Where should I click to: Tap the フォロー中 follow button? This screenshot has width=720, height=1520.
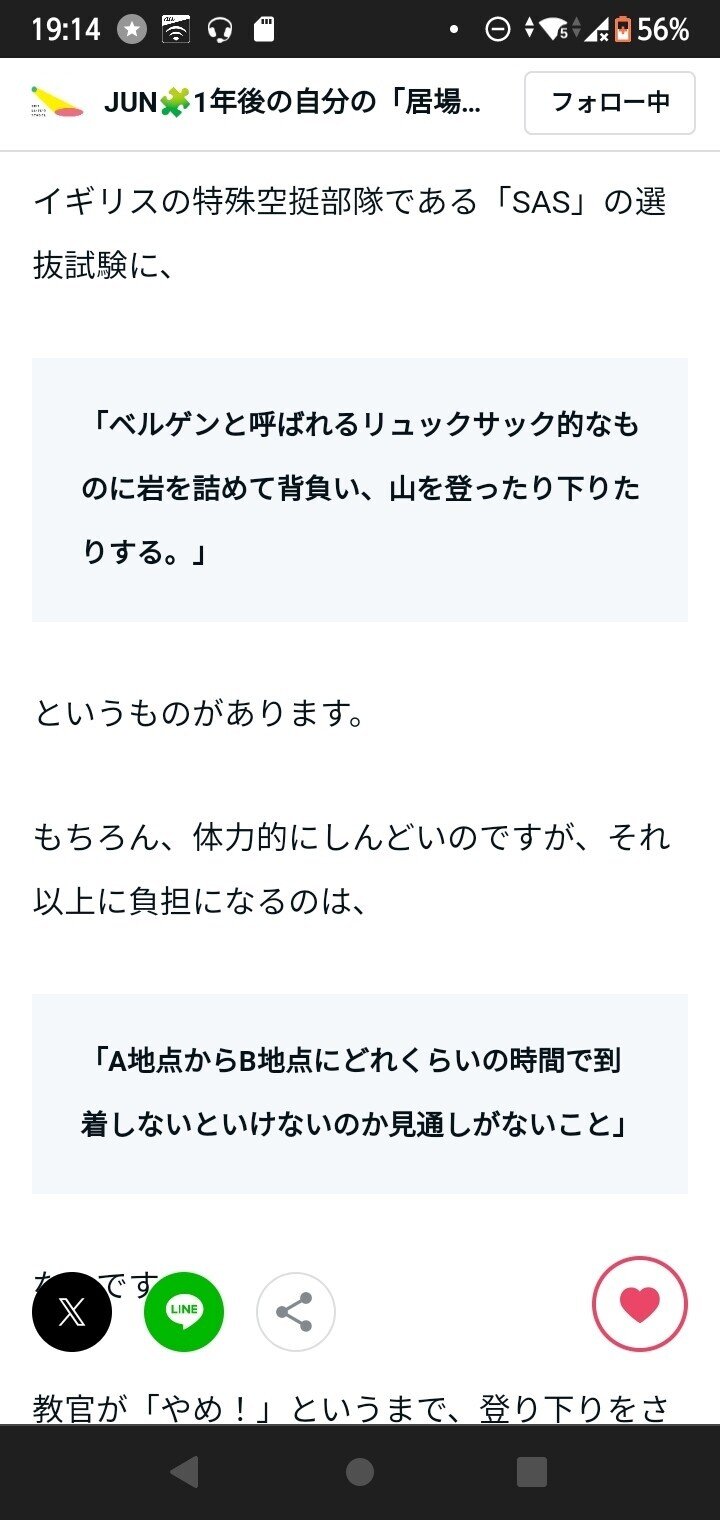609,103
